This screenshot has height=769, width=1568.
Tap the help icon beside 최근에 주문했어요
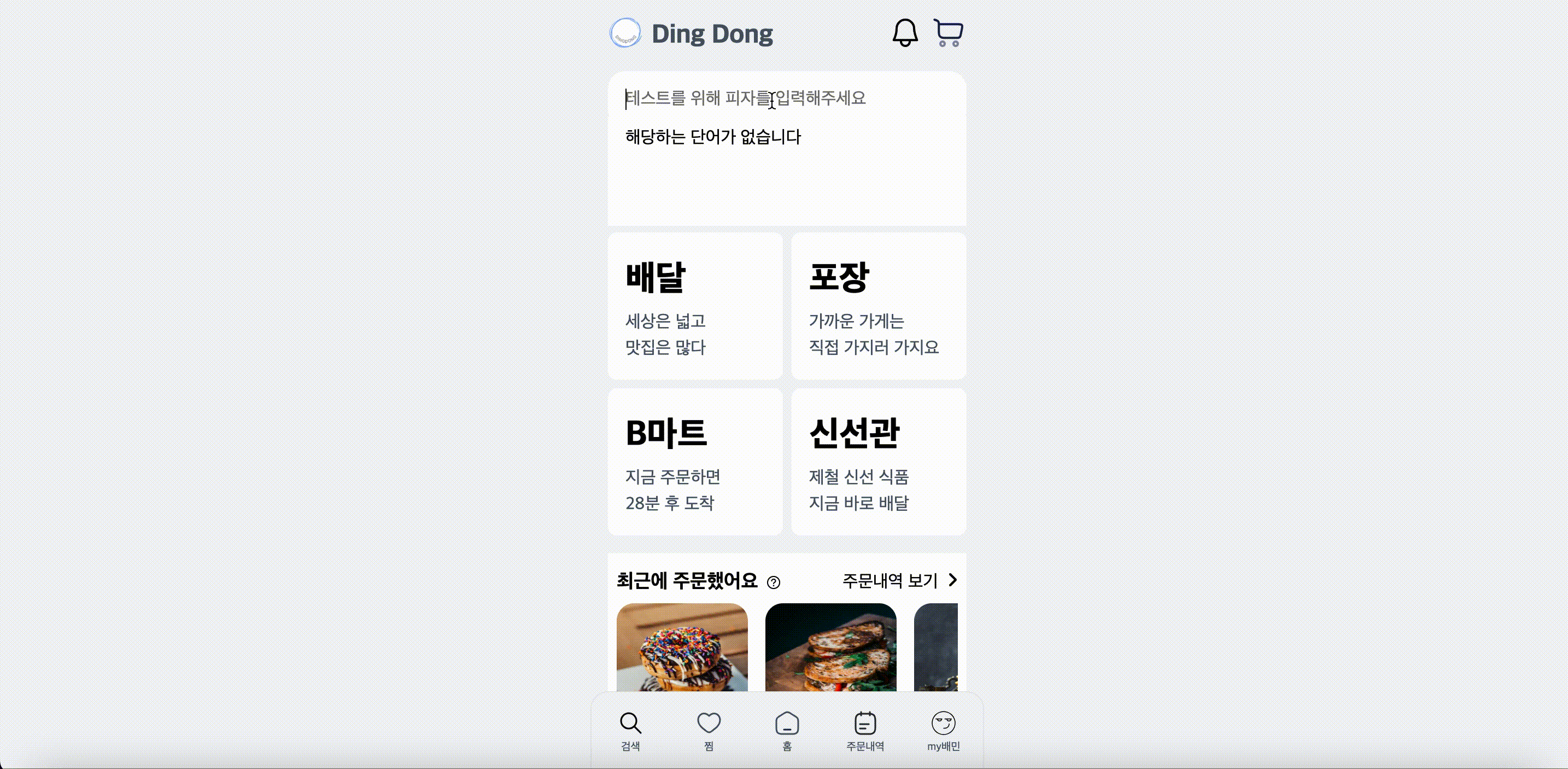pos(773,582)
